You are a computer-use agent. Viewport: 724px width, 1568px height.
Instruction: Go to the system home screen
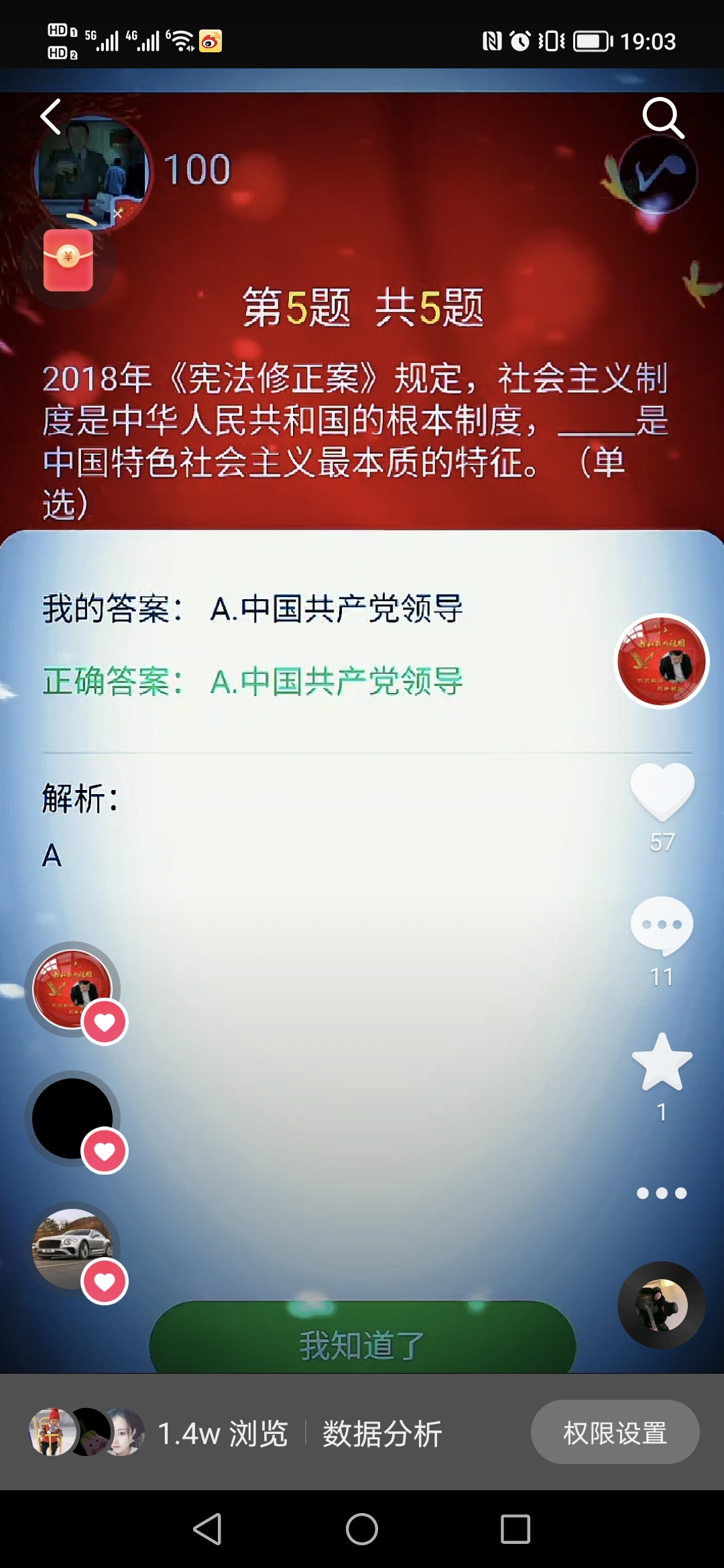coord(362,1529)
